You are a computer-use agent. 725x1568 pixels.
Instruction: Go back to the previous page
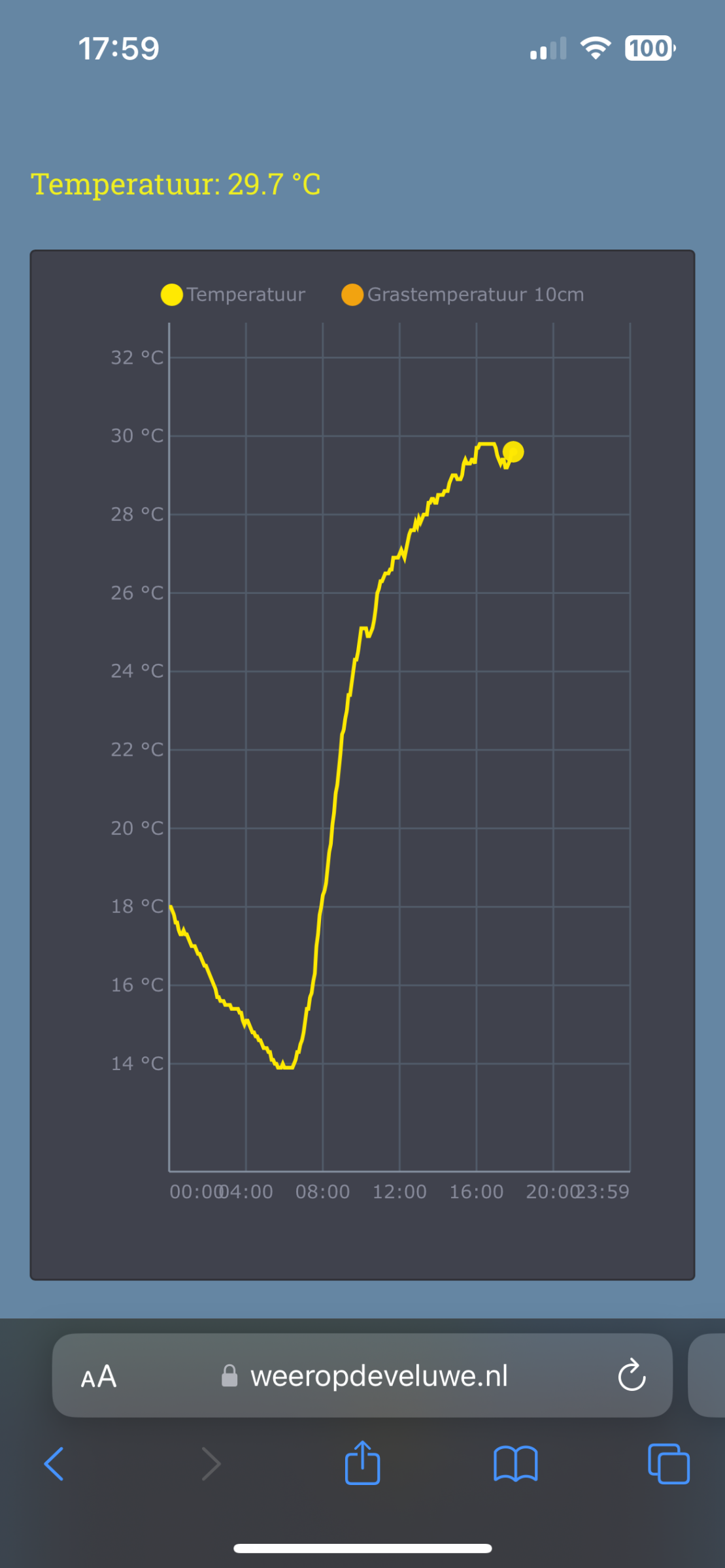tap(54, 1463)
